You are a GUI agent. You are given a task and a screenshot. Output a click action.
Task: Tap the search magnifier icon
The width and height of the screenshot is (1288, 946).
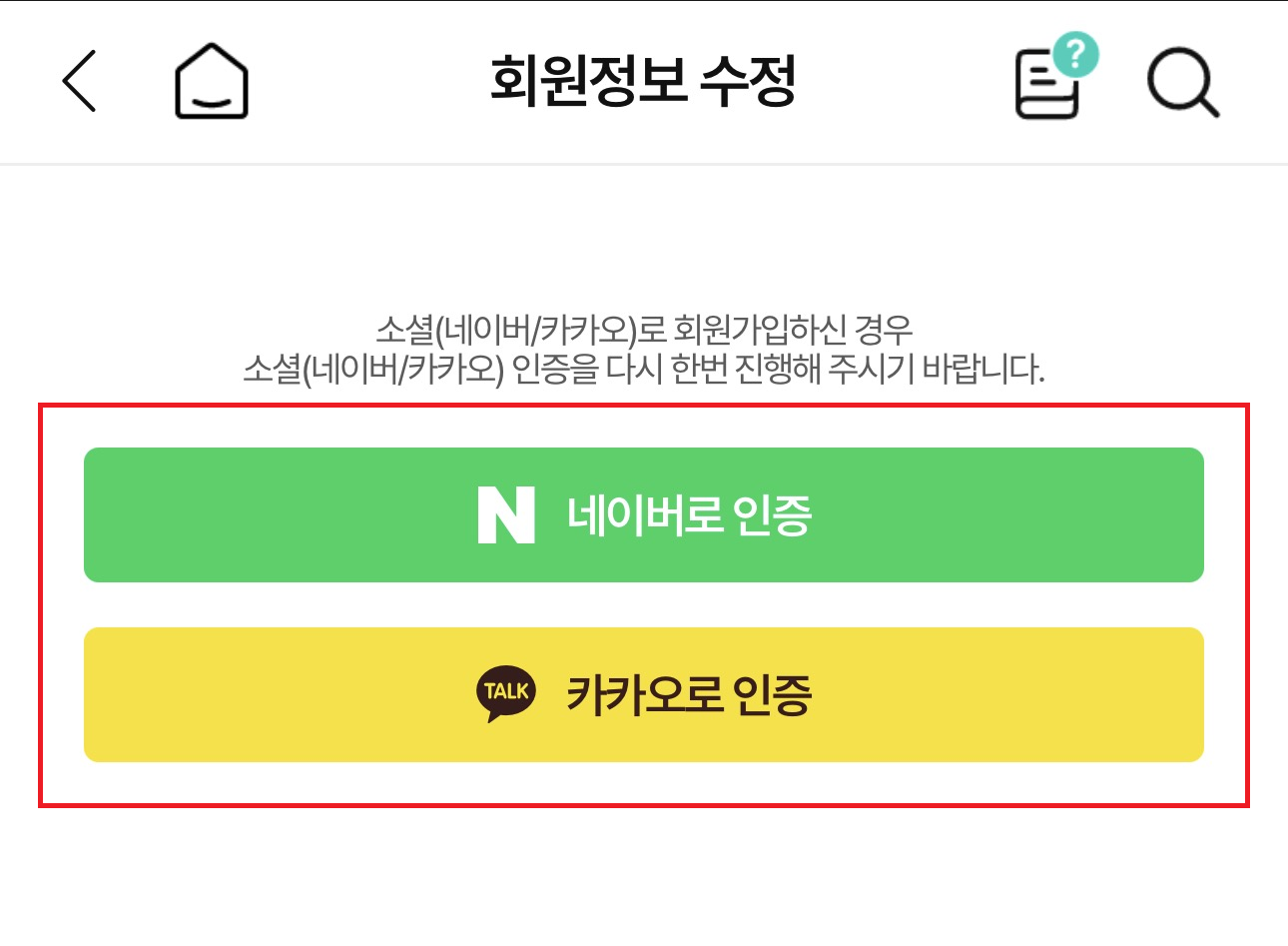1182,83
